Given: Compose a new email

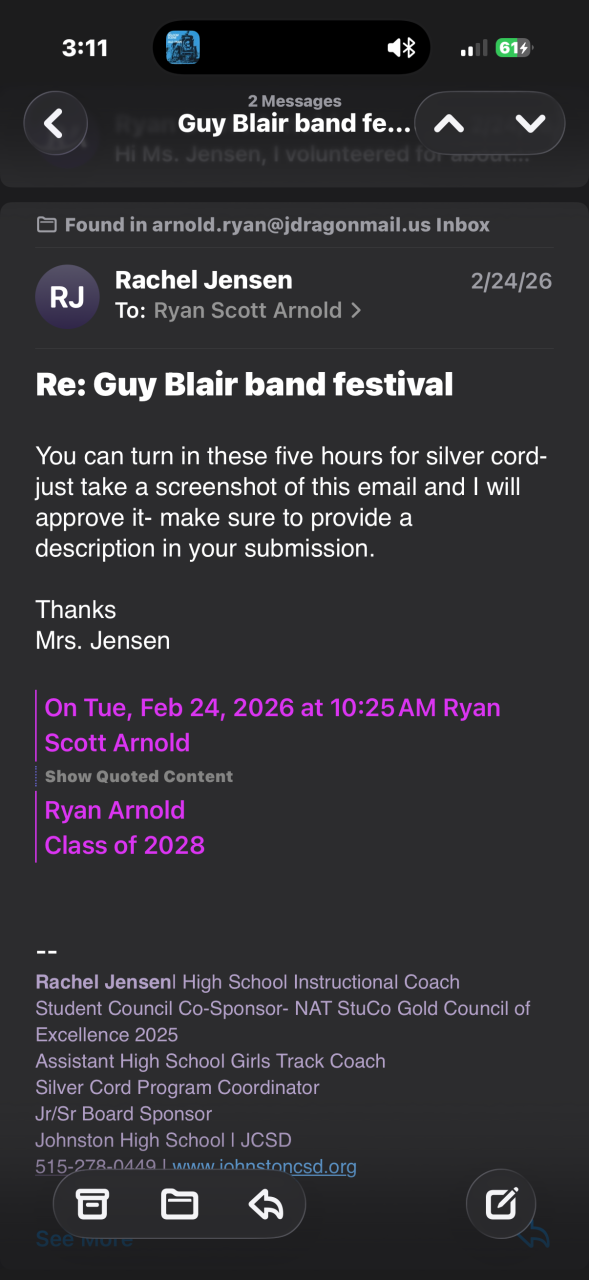Looking at the screenshot, I should (x=501, y=1204).
